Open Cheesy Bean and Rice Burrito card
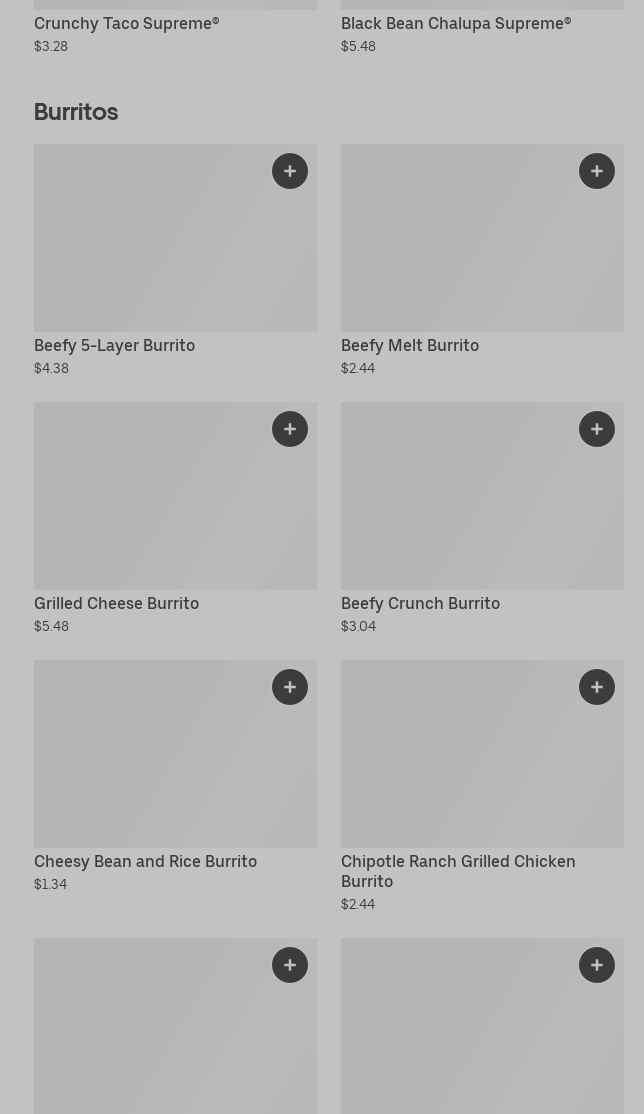Viewport: 644px width, 1114px height. tap(176, 777)
